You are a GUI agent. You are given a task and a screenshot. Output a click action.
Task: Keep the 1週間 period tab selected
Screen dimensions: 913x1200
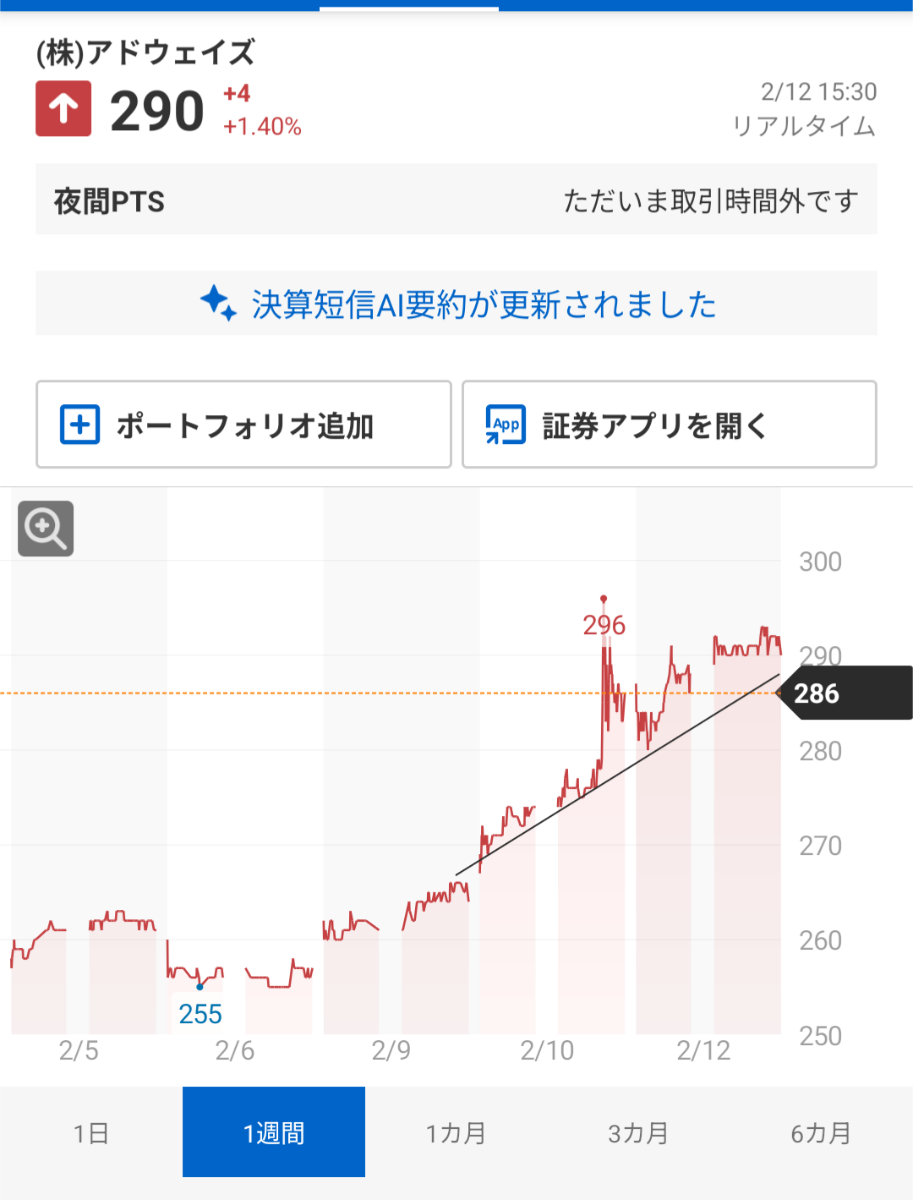pos(273,1132)
